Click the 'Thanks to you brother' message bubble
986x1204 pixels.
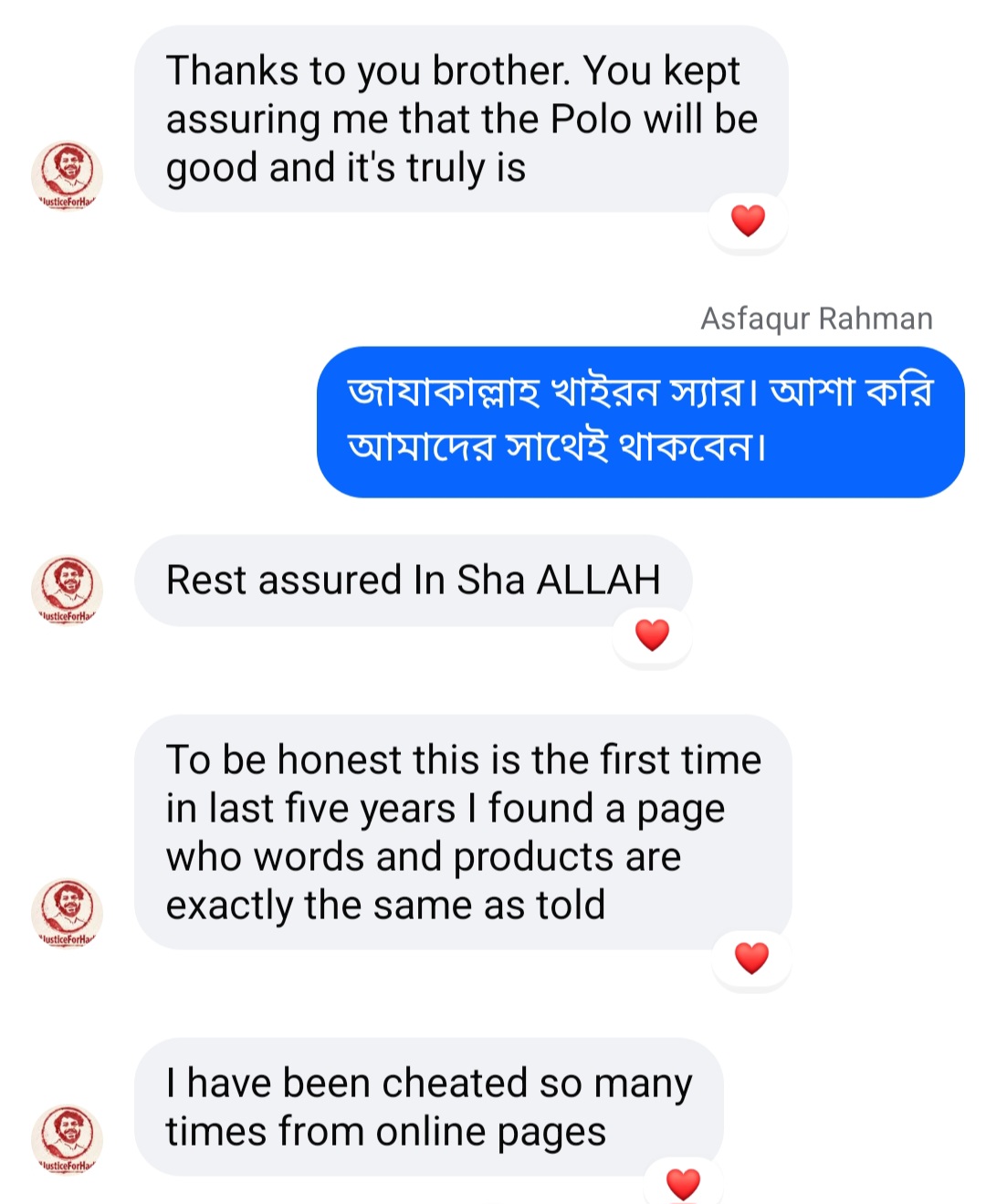tap(461, 119)
